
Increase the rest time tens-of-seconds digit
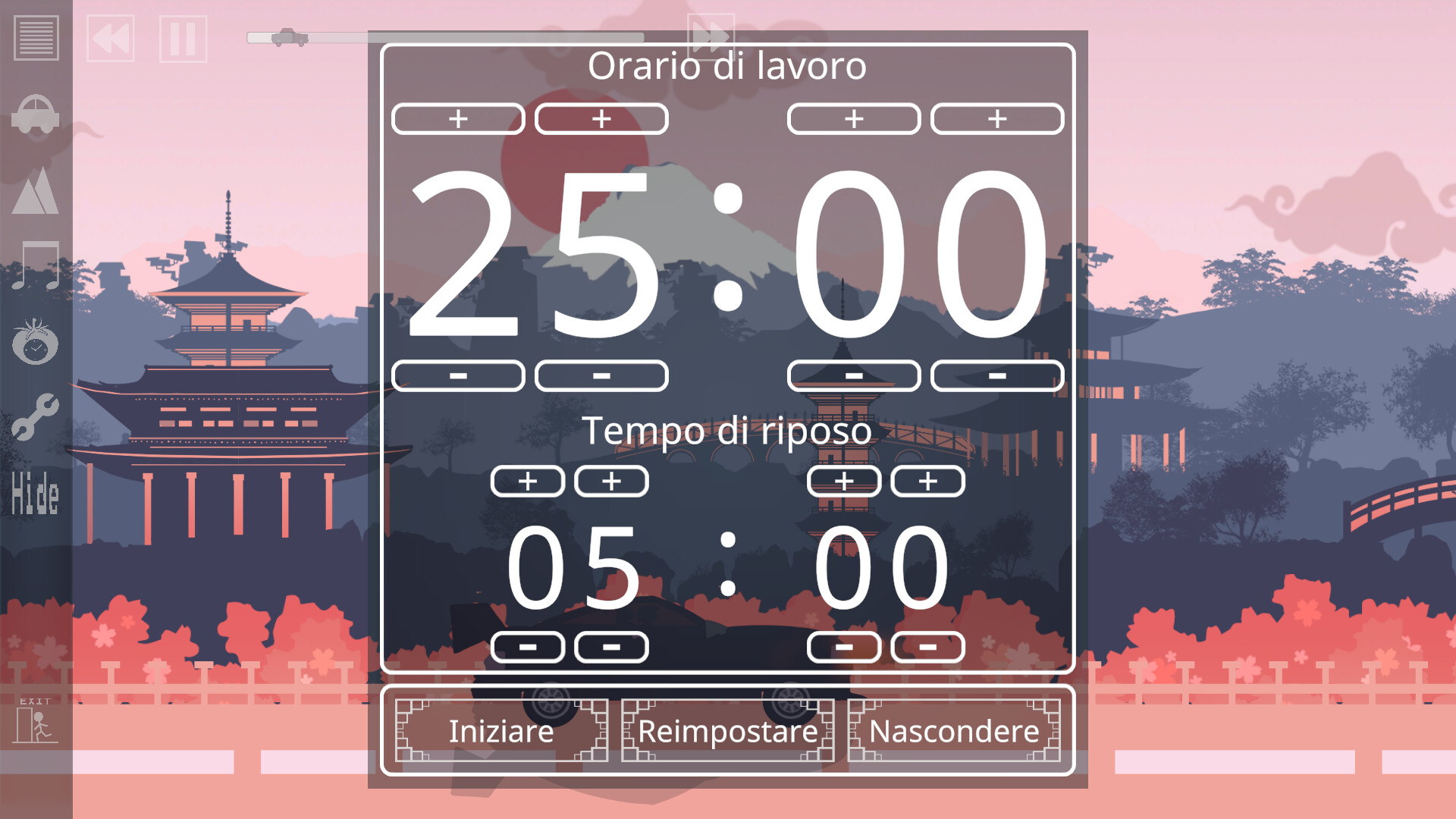pos(844,482)
